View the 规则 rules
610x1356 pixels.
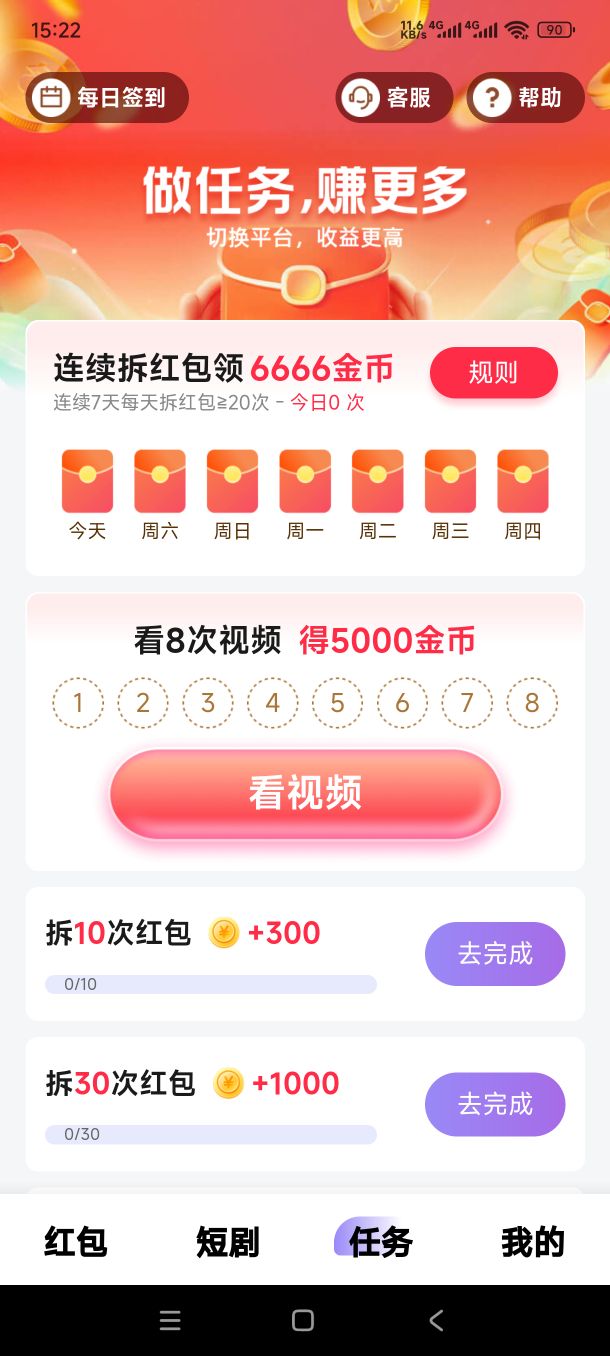(493, 373)
